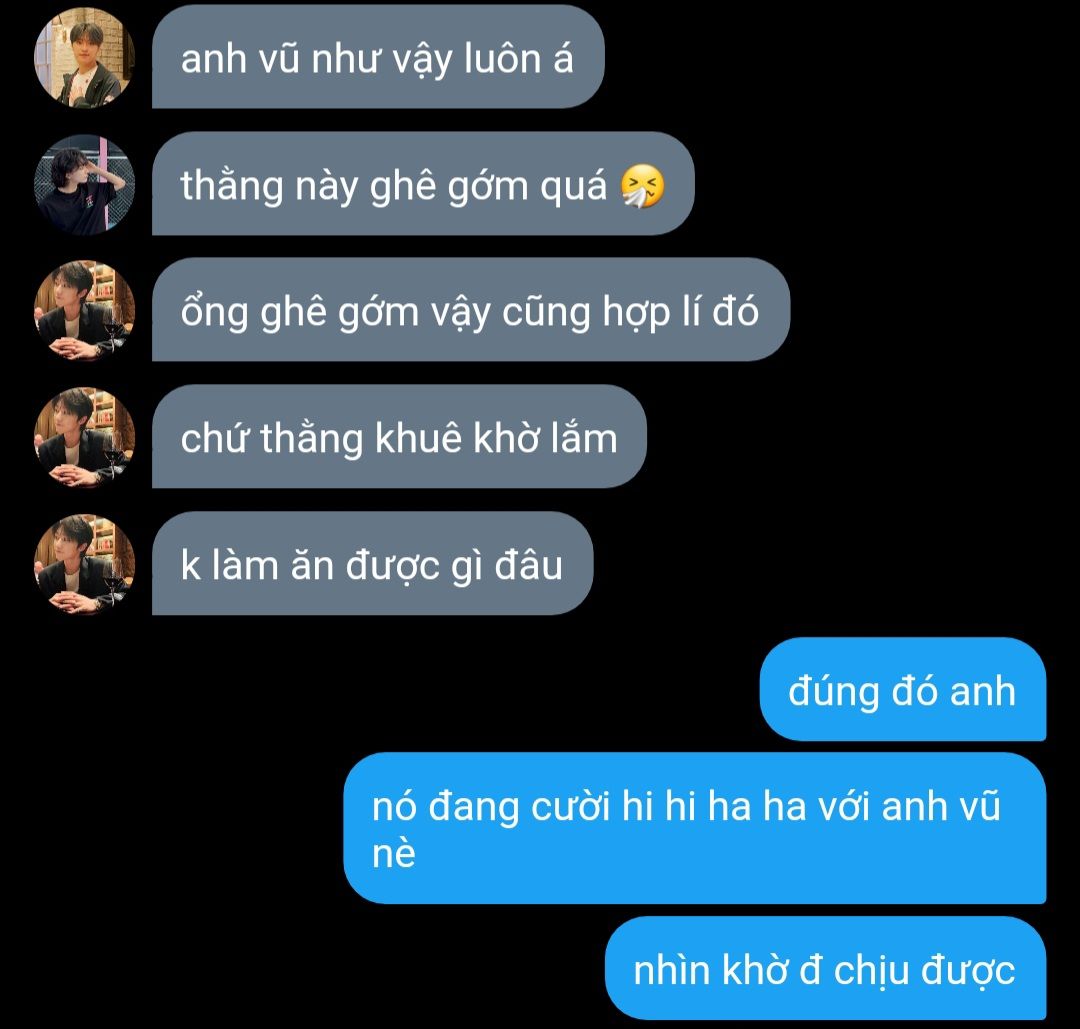
Task: View profile of "thằng này ghê gớm quá" sender
Action: [85, 184]
